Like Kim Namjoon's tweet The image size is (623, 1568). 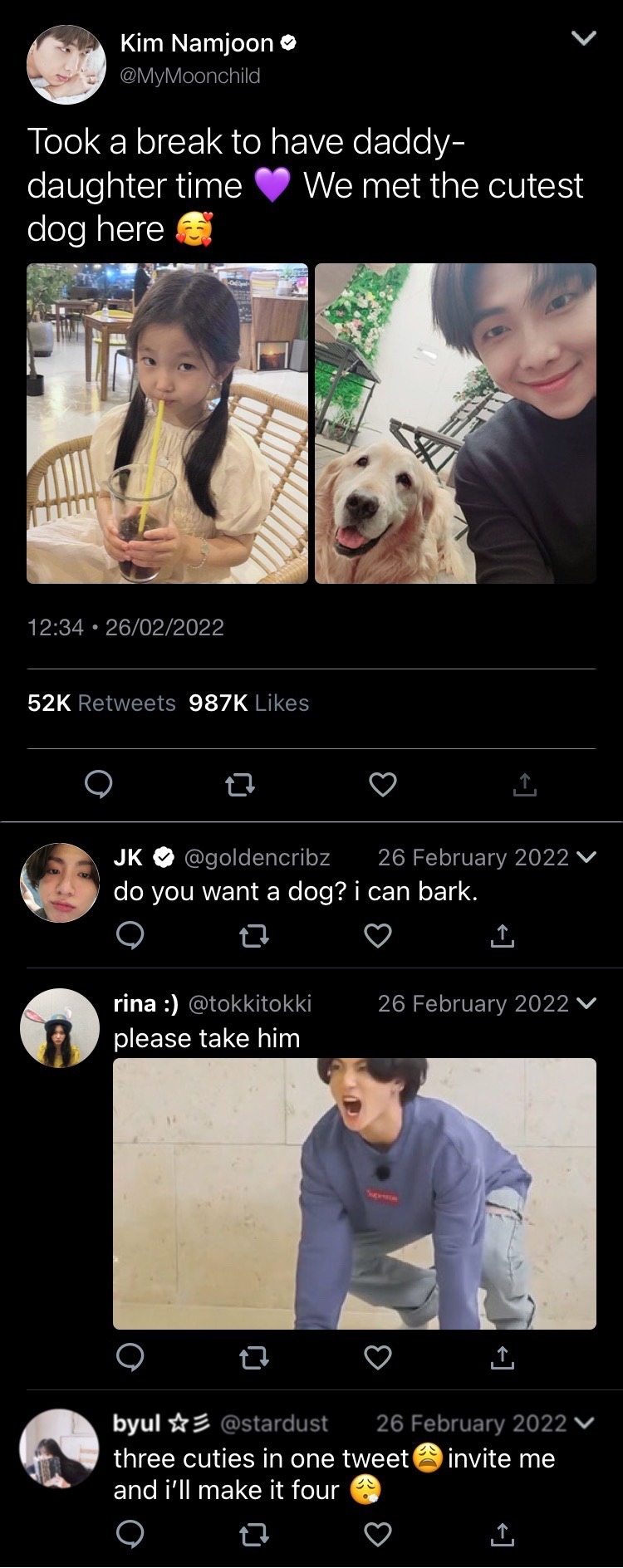(x=382, y=783)
